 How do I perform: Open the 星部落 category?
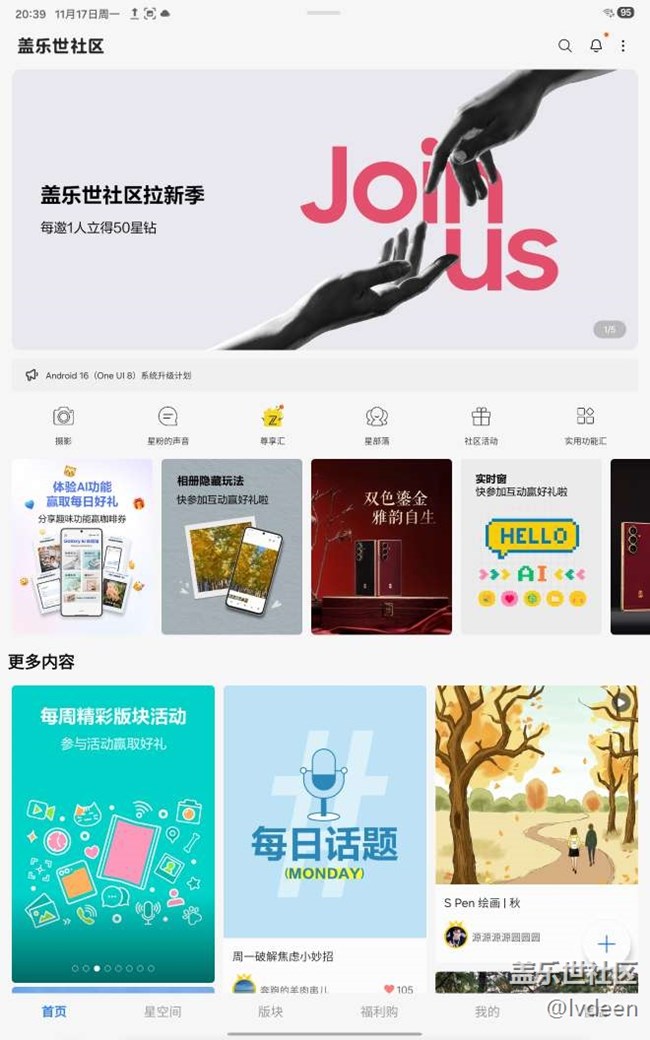[x=376, y=424]
